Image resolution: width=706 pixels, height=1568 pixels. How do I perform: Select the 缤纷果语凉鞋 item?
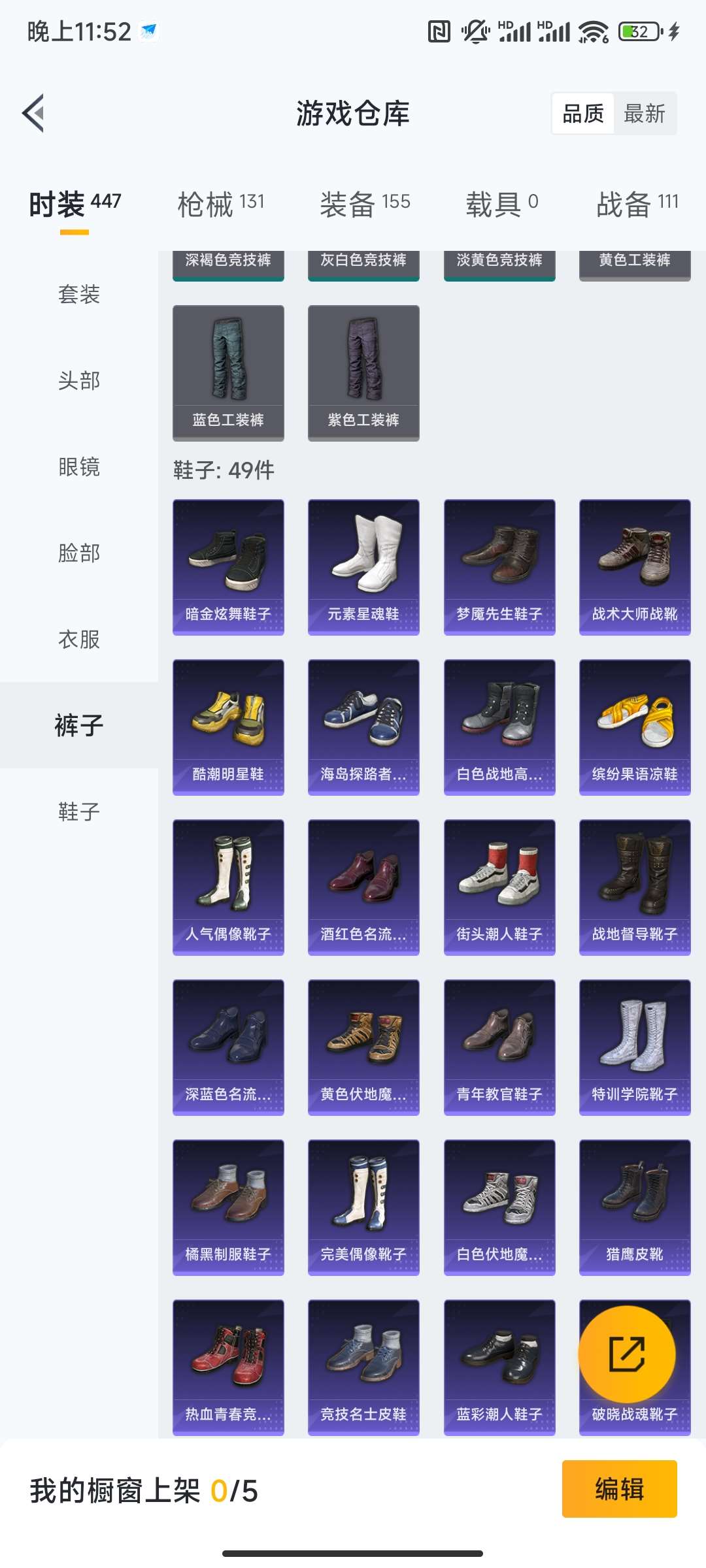635,727
